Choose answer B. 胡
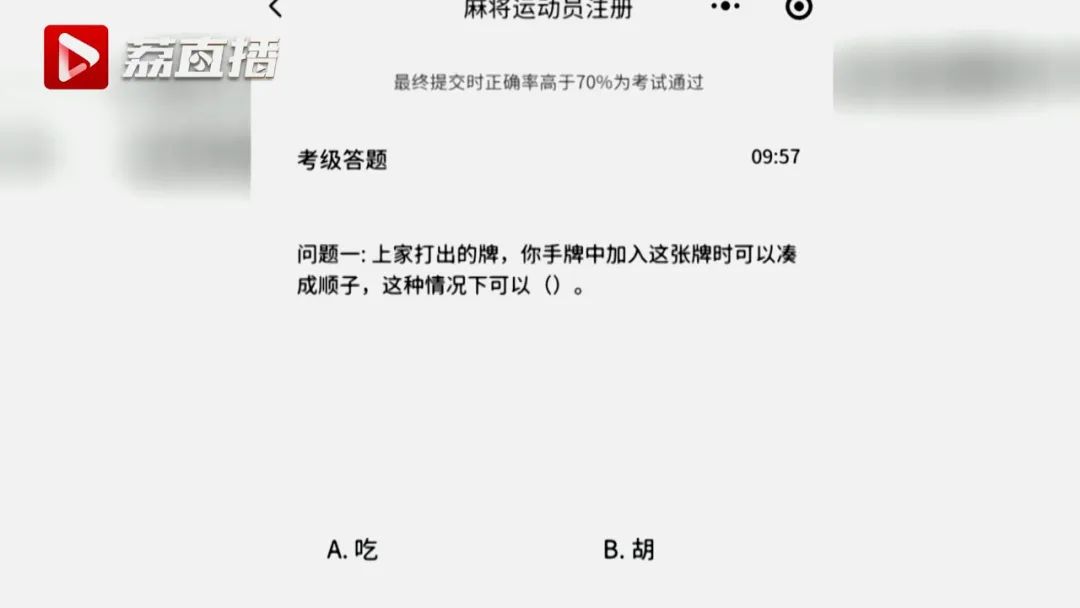 629,549
